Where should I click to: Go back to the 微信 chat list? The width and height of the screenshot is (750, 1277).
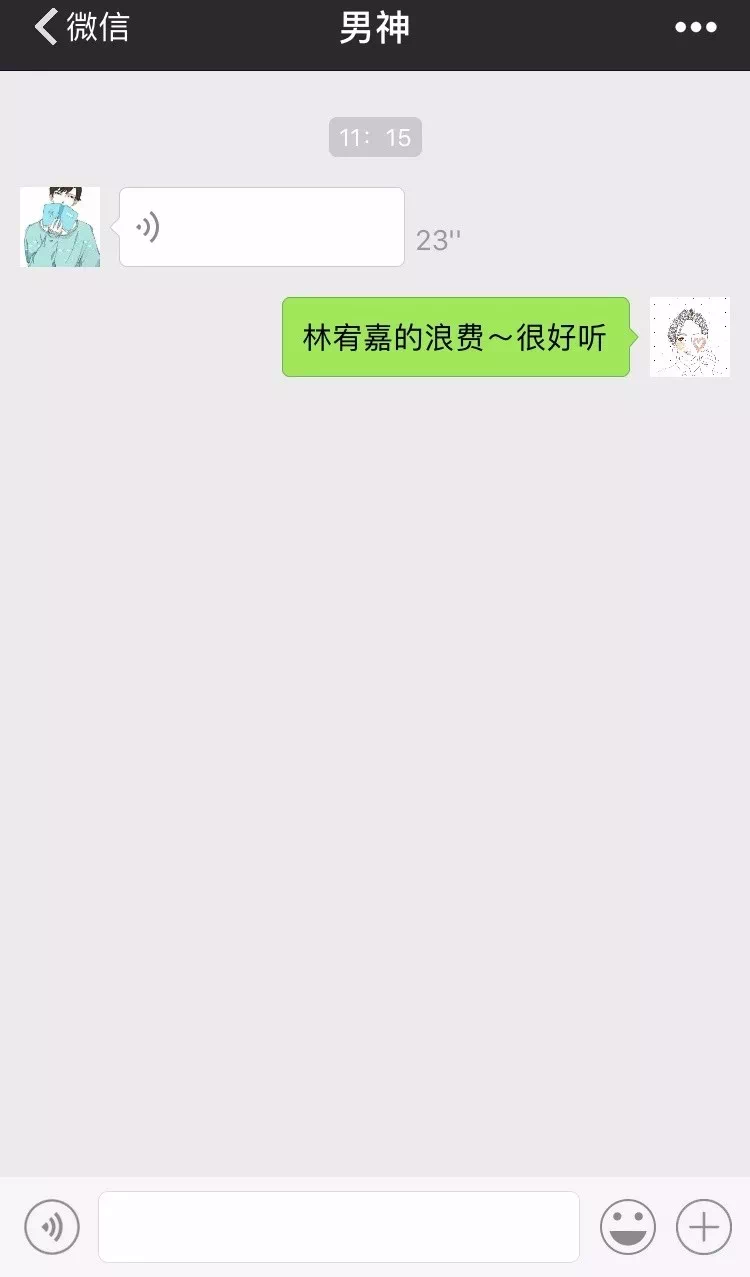coord(80,27)
